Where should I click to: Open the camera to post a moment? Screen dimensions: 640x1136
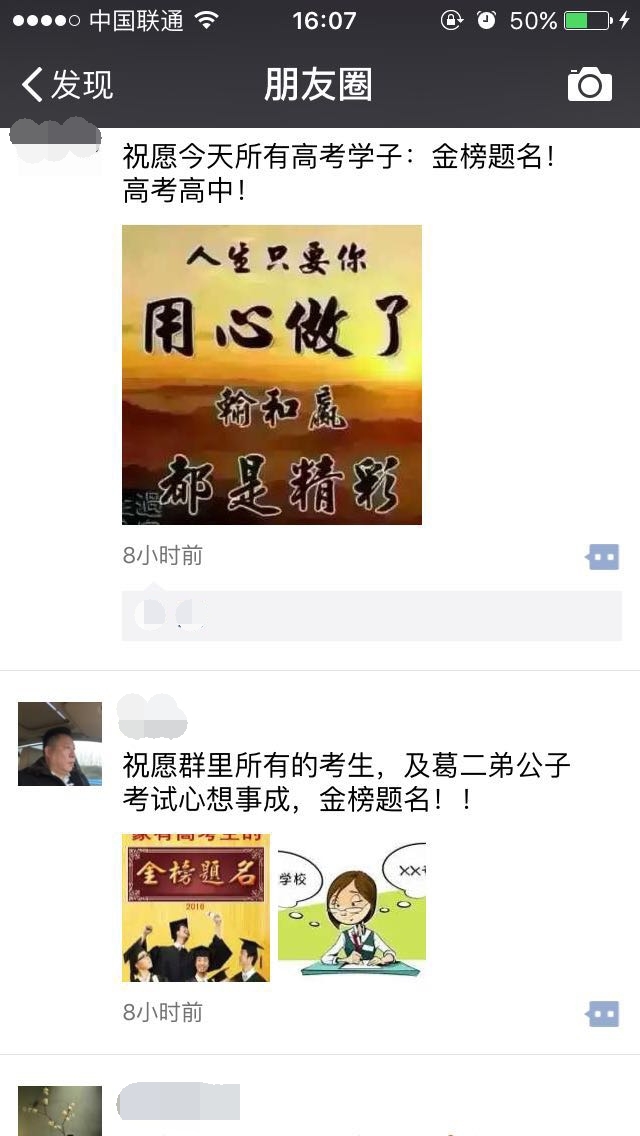click(589, 85)
